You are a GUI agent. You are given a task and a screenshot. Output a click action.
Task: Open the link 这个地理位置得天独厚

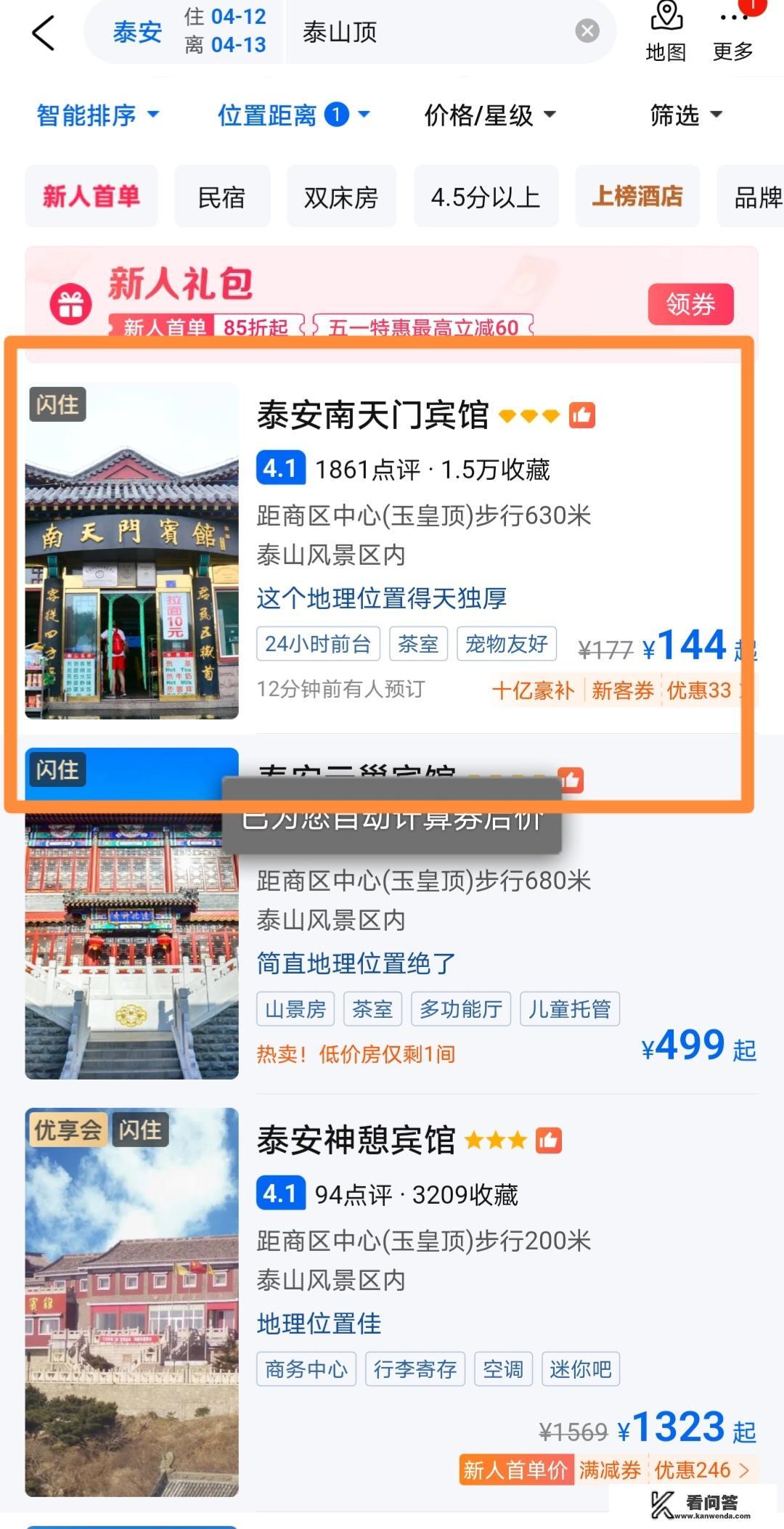point(382,598)
